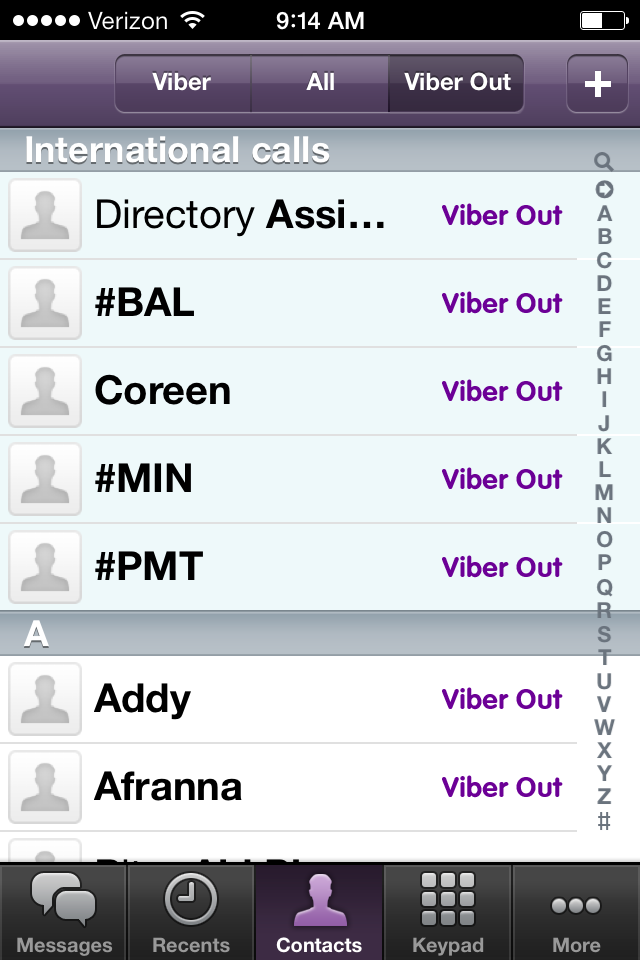Open the Contacts tab
The image size is (640, 960).
tap(319, 913)
